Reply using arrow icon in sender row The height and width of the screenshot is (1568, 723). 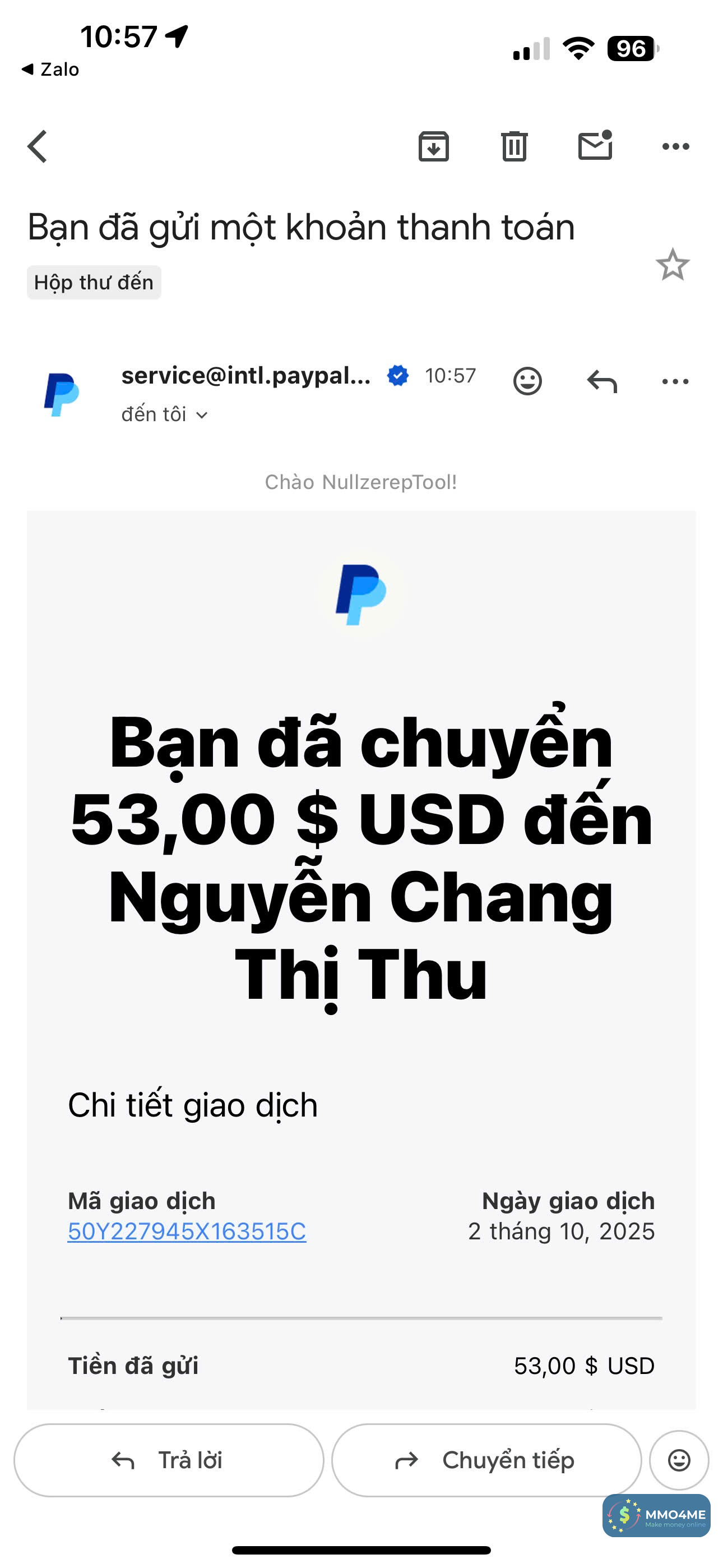tap(601, 382)
